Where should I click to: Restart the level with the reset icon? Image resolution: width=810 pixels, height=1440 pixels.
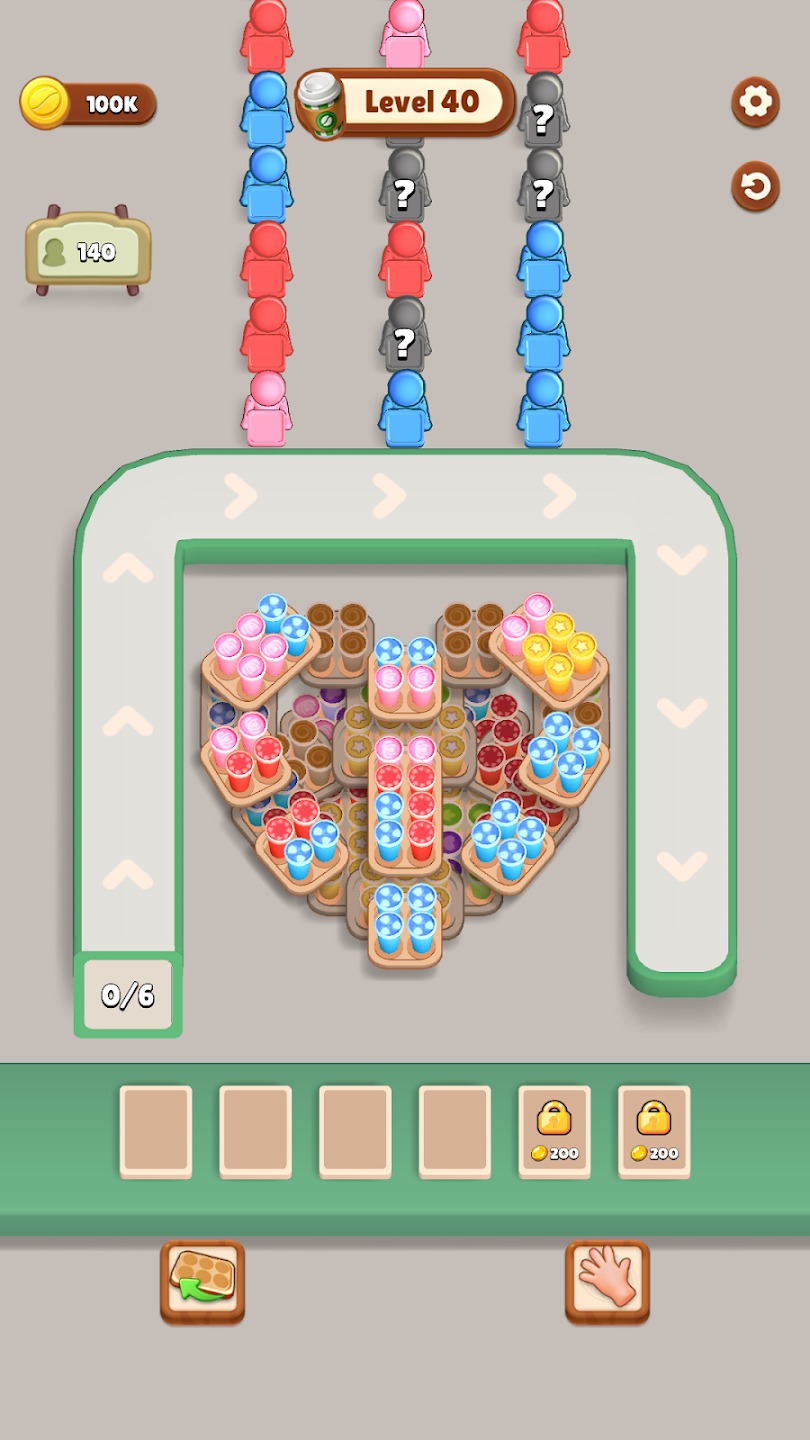[x=755, y=187]
